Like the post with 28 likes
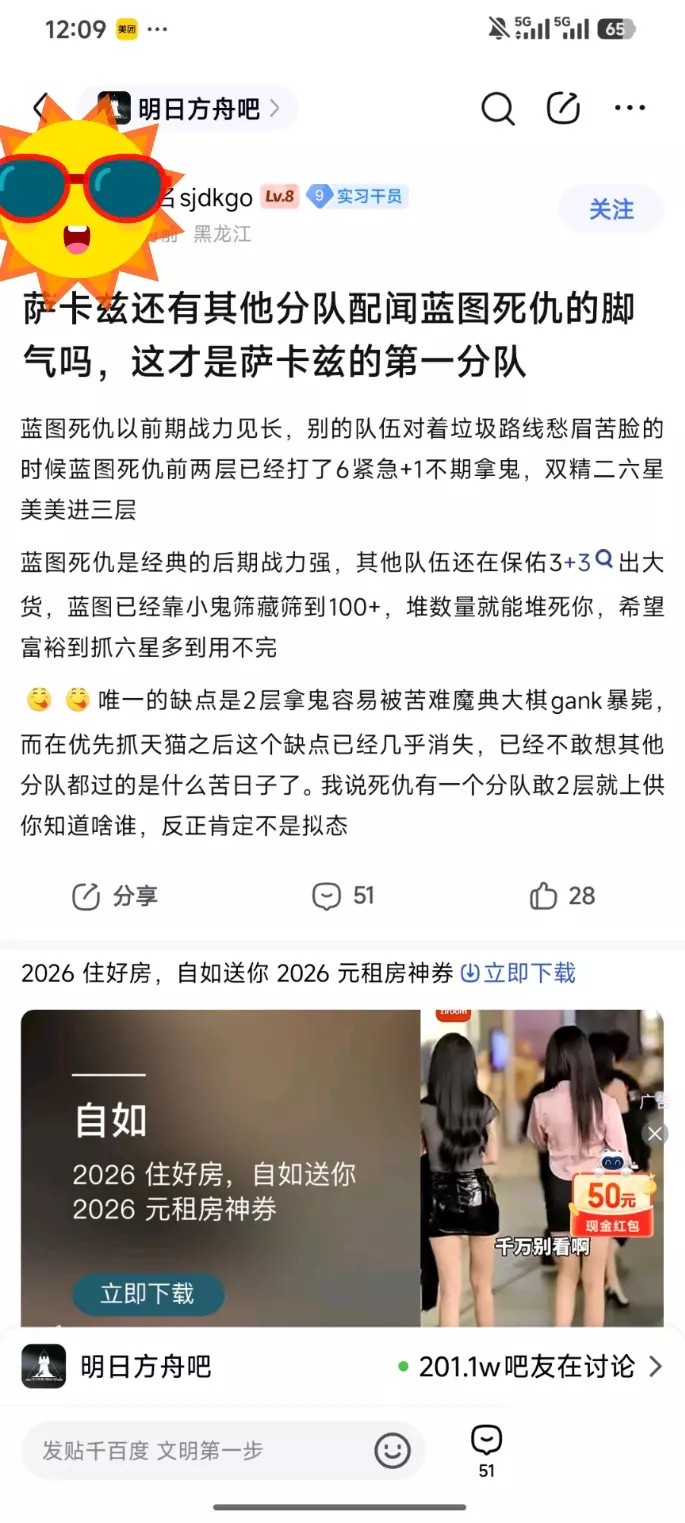Viewport: 685px width, 1523px height. [x=563, y=895]
